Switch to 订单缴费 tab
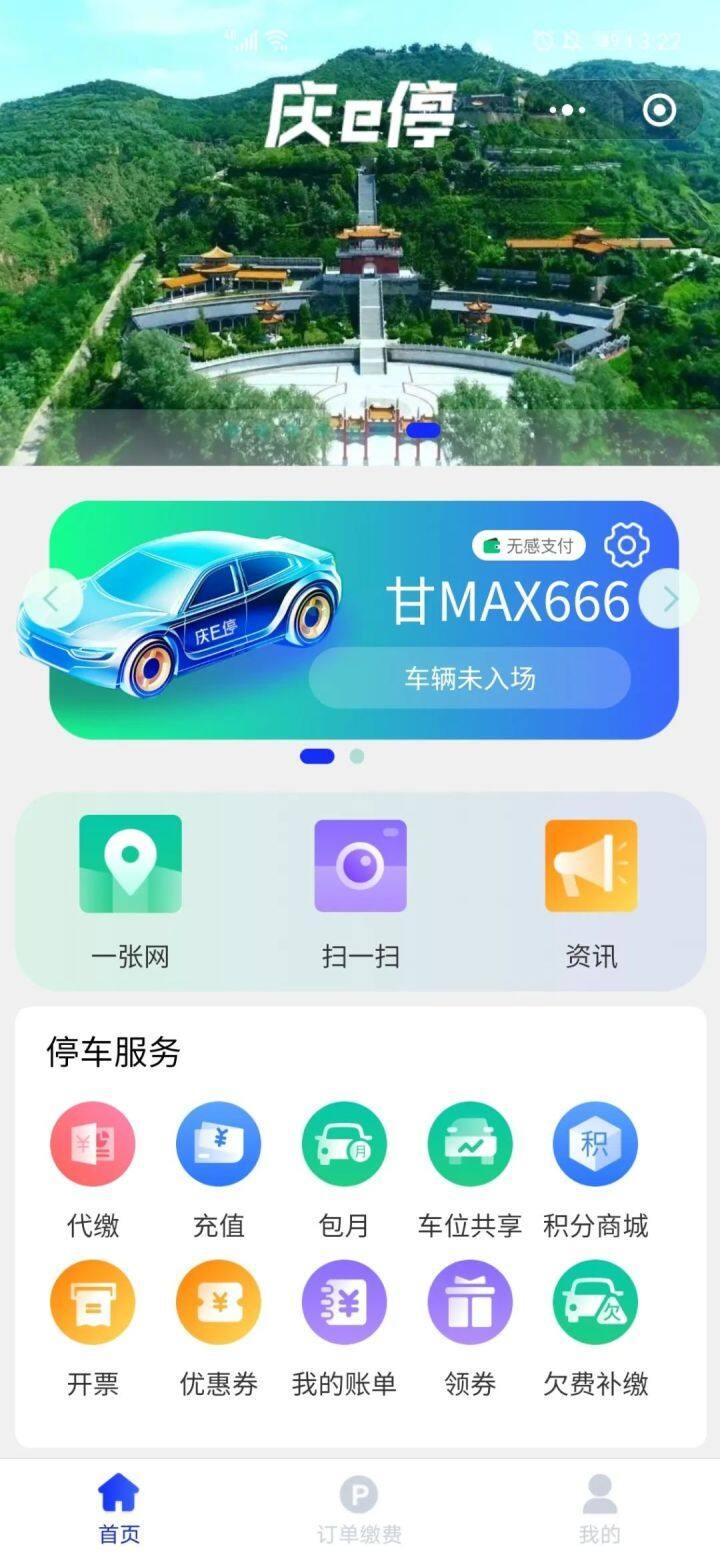This screenshot has width=720, height=1559. click(x=359, y=1509)
